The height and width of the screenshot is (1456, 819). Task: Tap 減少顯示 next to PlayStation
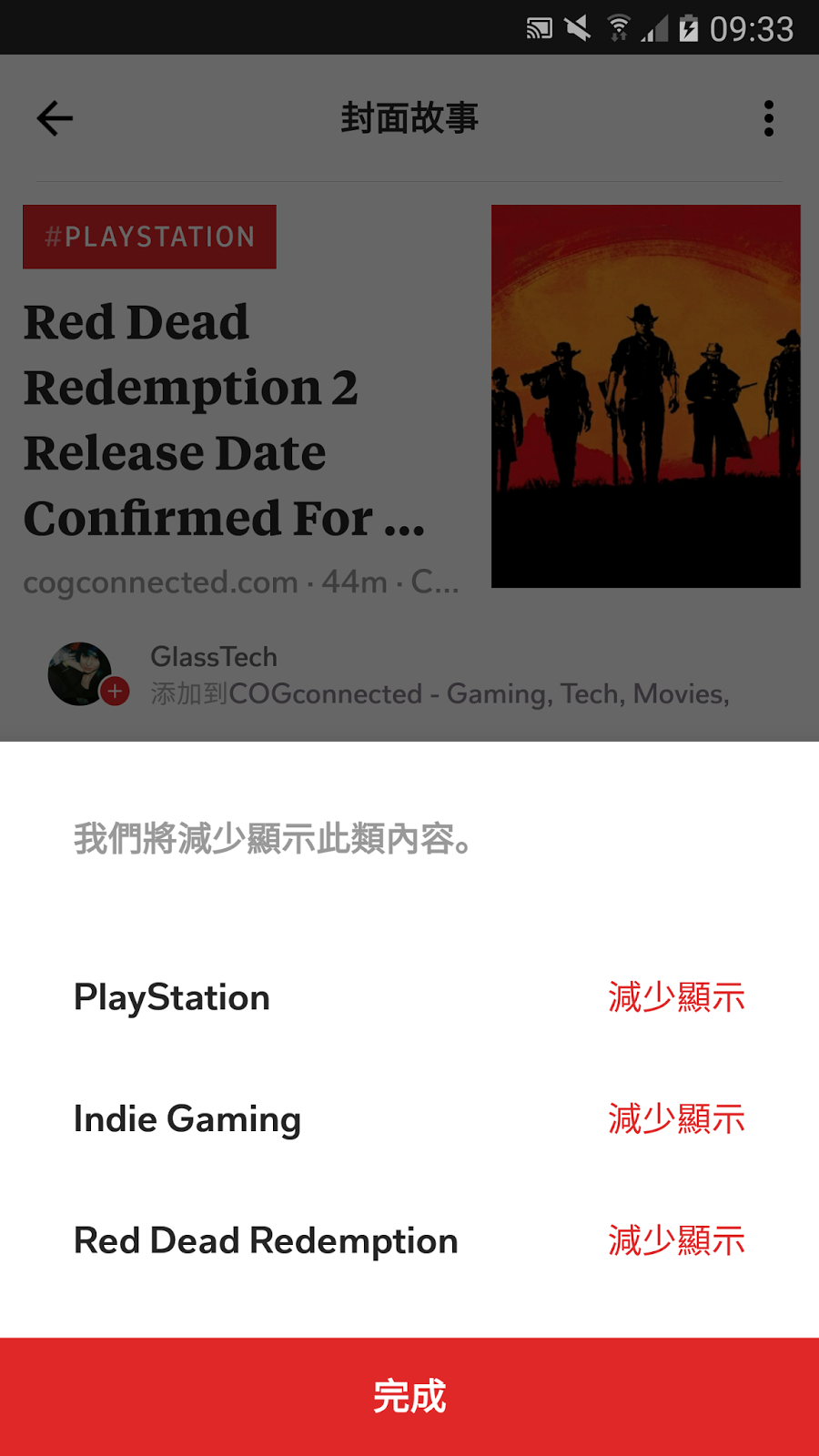coord(676,997)
